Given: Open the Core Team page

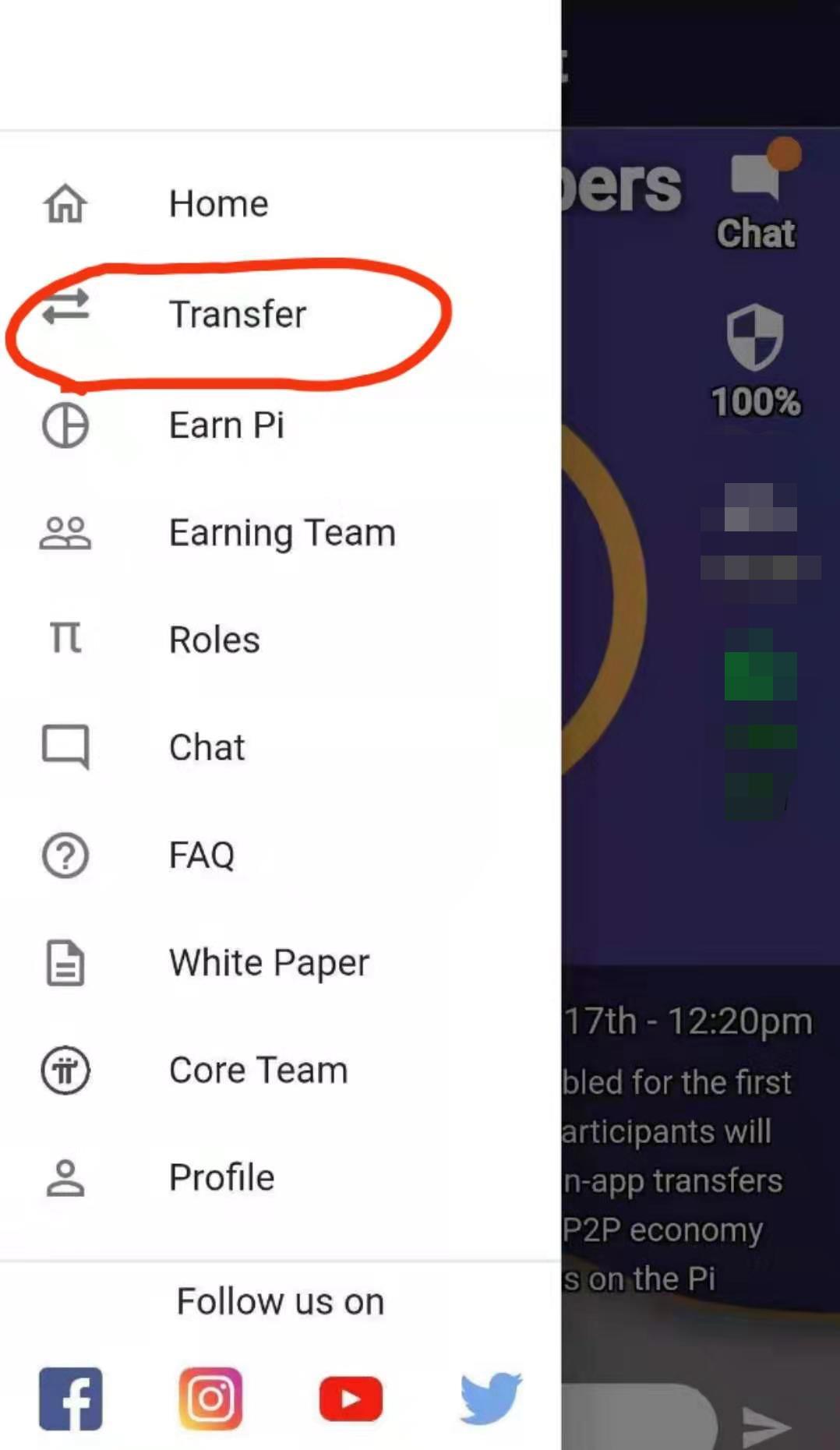Looking at the screenshot, I should [281, 1070].
